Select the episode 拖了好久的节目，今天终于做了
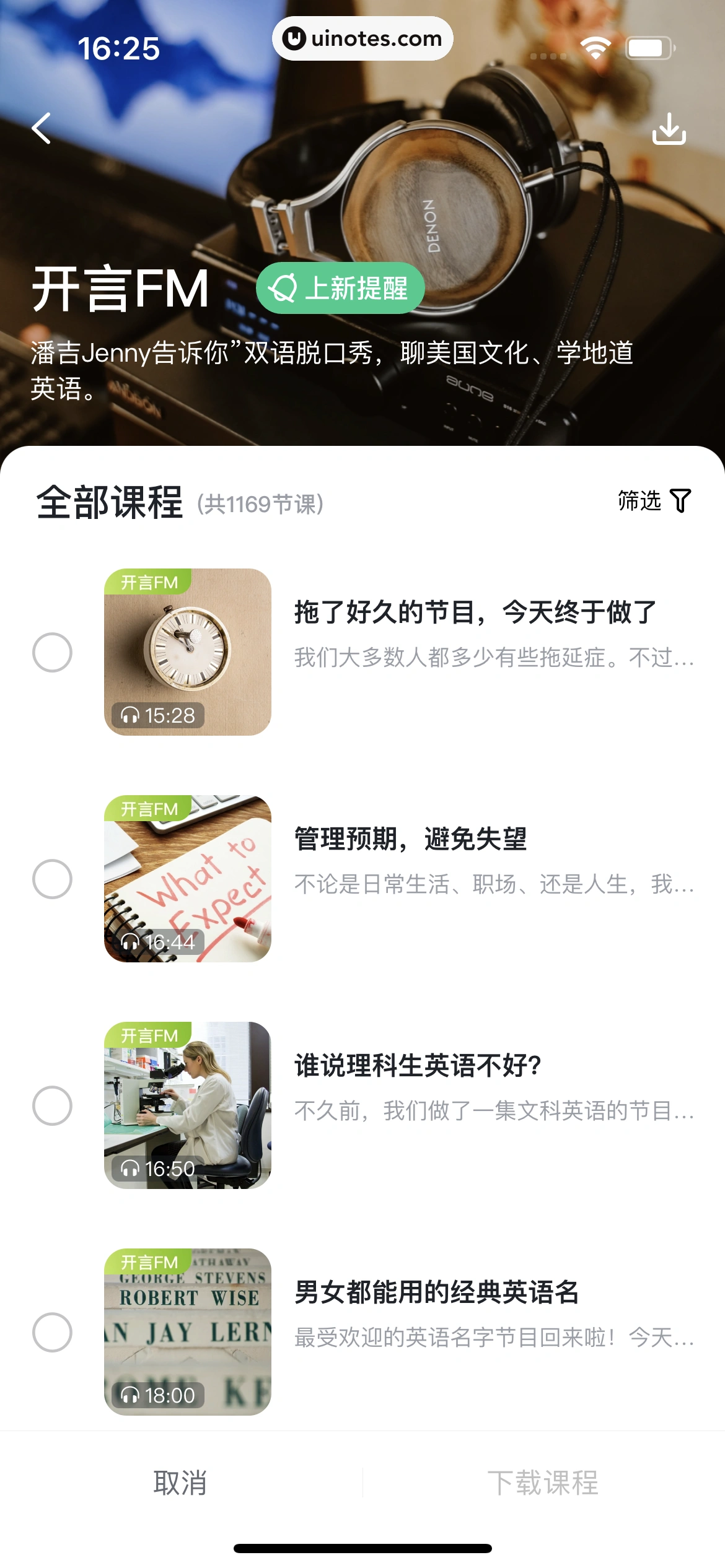This screenshot has height=1568, width=725. [x=53, y=651]
